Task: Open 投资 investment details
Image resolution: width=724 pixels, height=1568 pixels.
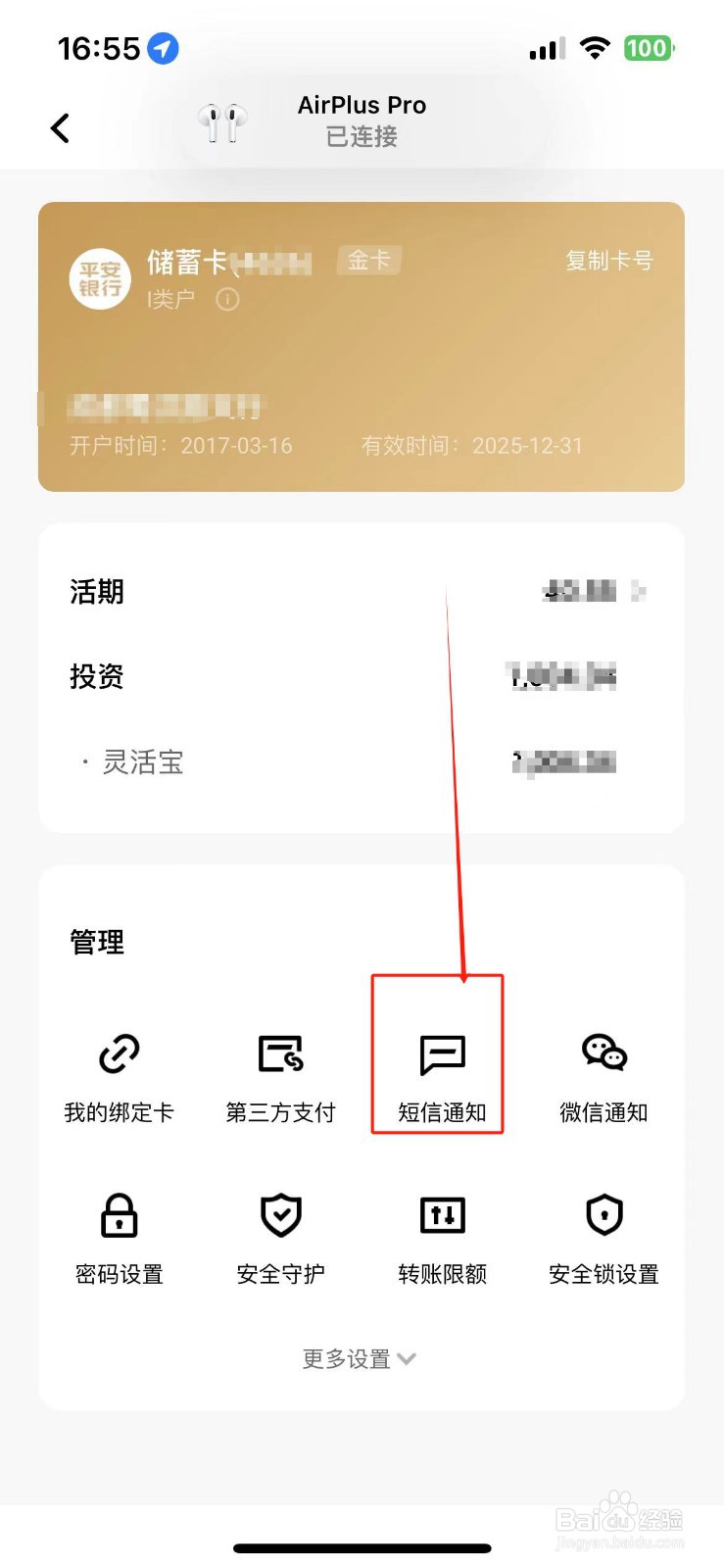Action: pos(97,677)
